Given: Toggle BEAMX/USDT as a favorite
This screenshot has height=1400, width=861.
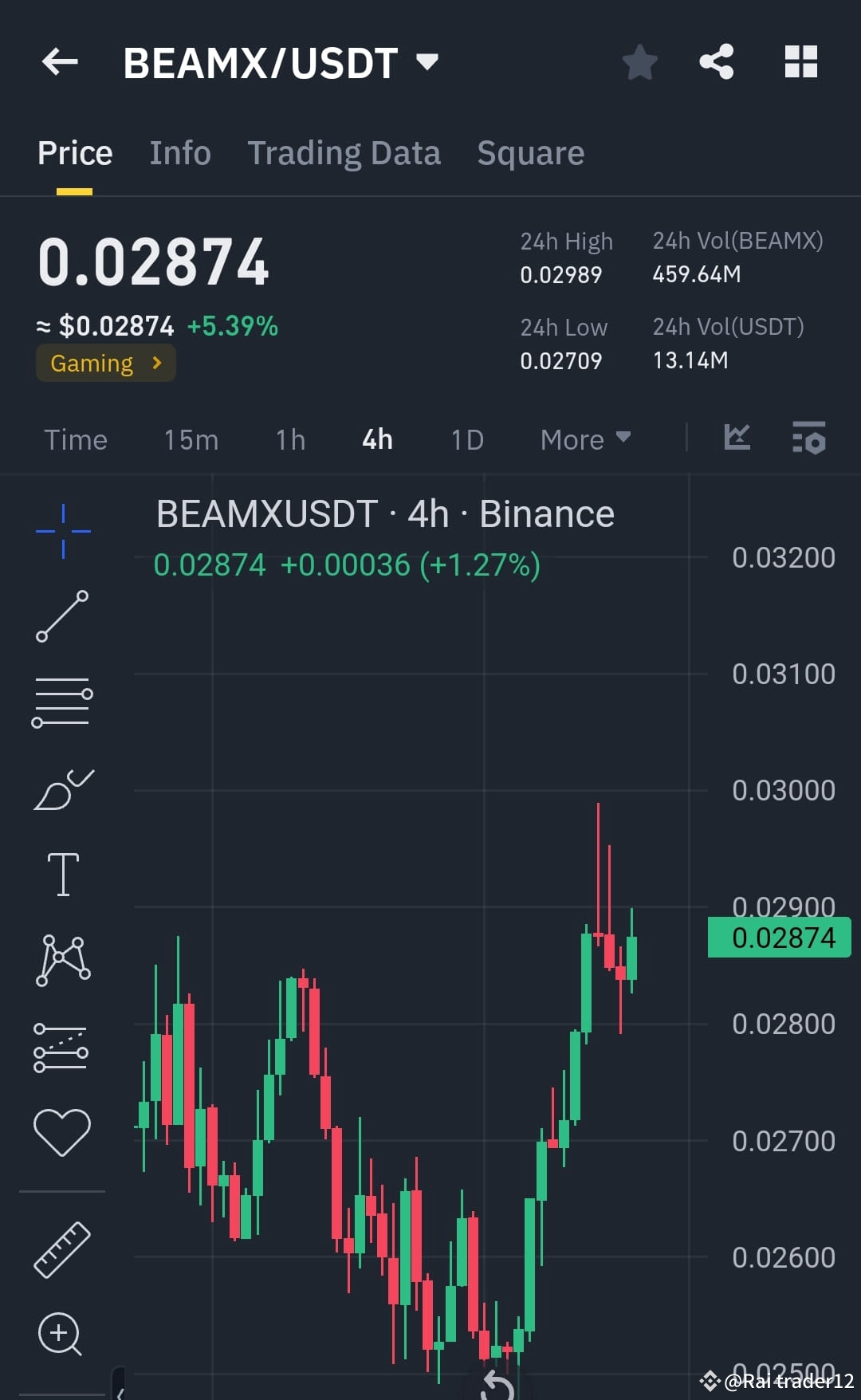Looking at the screenshot, I should (x=639, y=61).
